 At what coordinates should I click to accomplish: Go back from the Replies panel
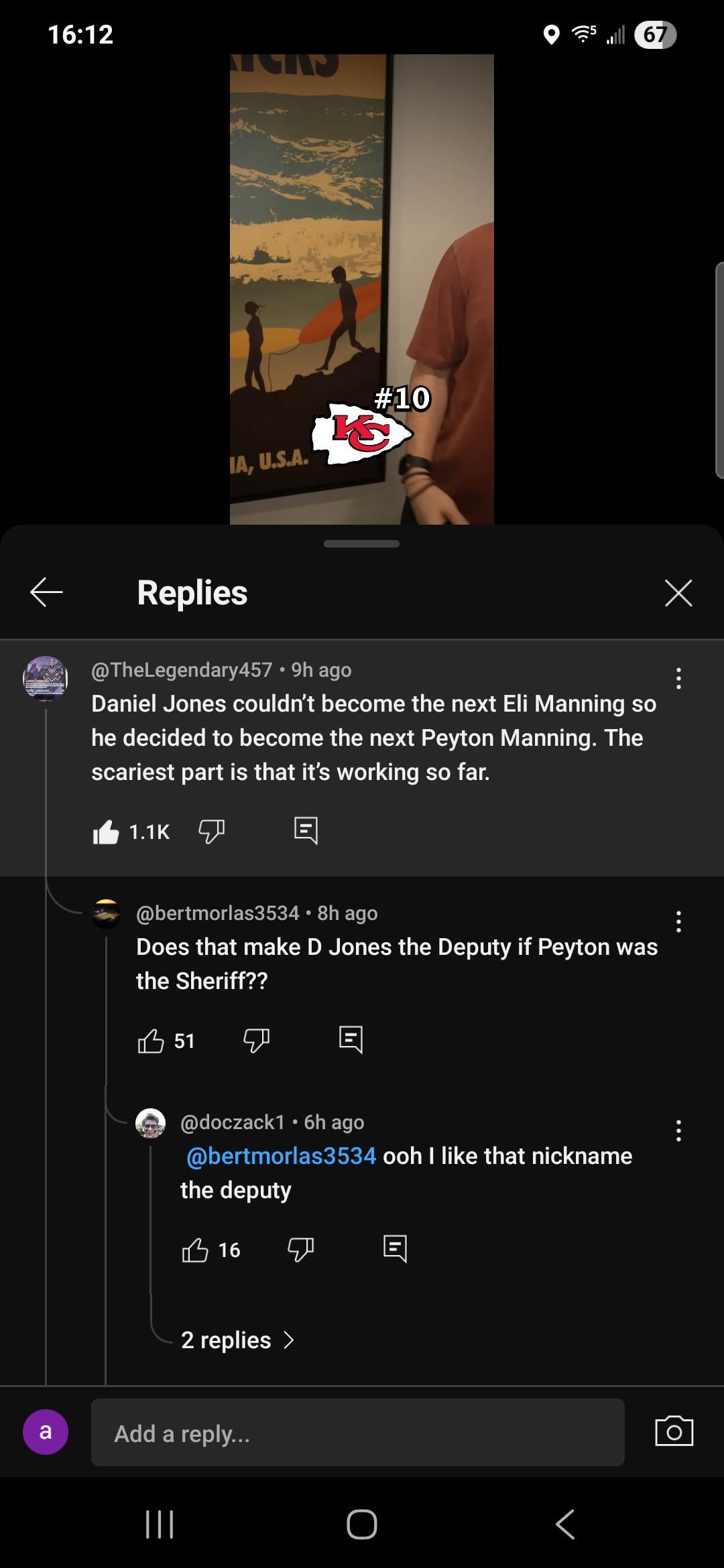46,592
